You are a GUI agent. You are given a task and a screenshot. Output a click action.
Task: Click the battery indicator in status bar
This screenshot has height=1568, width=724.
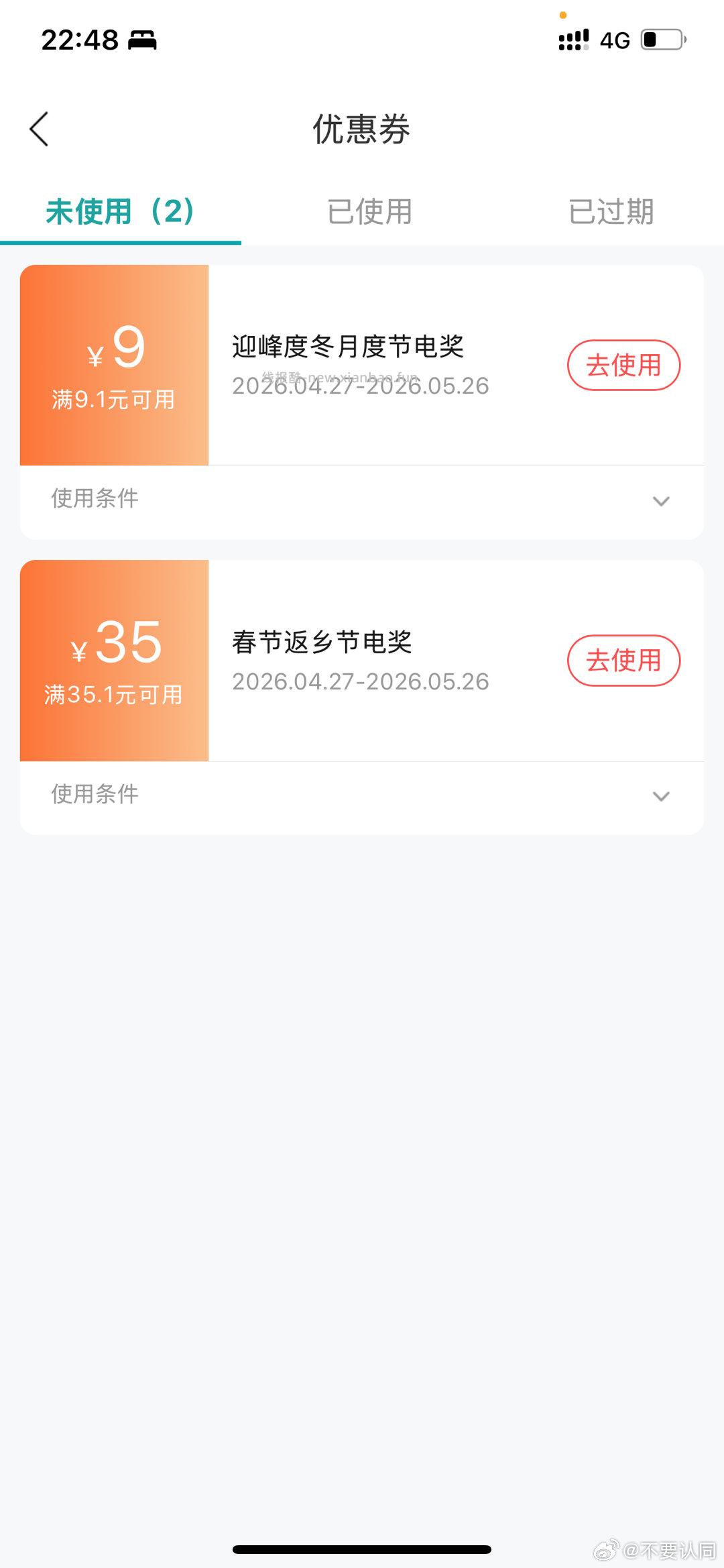point(660,40)
